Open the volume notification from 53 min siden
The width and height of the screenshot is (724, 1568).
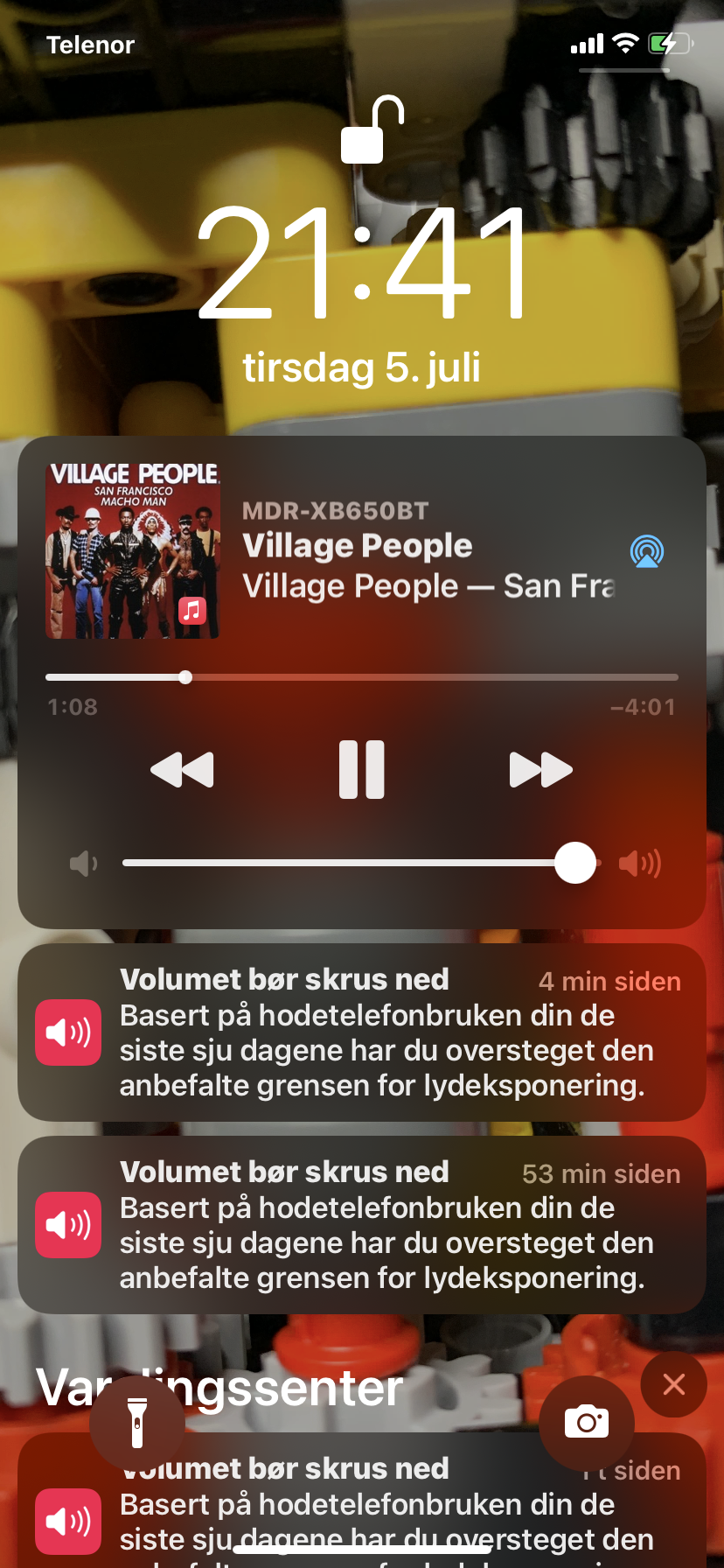click(x=362, y=1225)
